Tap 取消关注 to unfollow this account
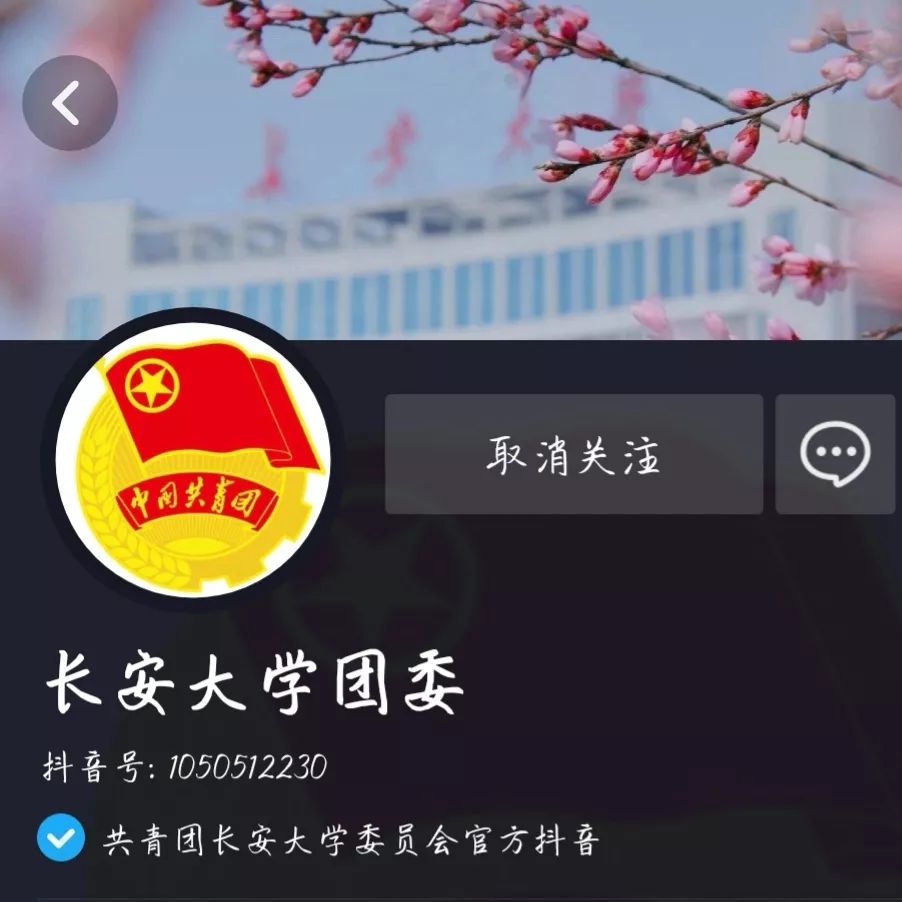The image size is (902, 902). 574,455
